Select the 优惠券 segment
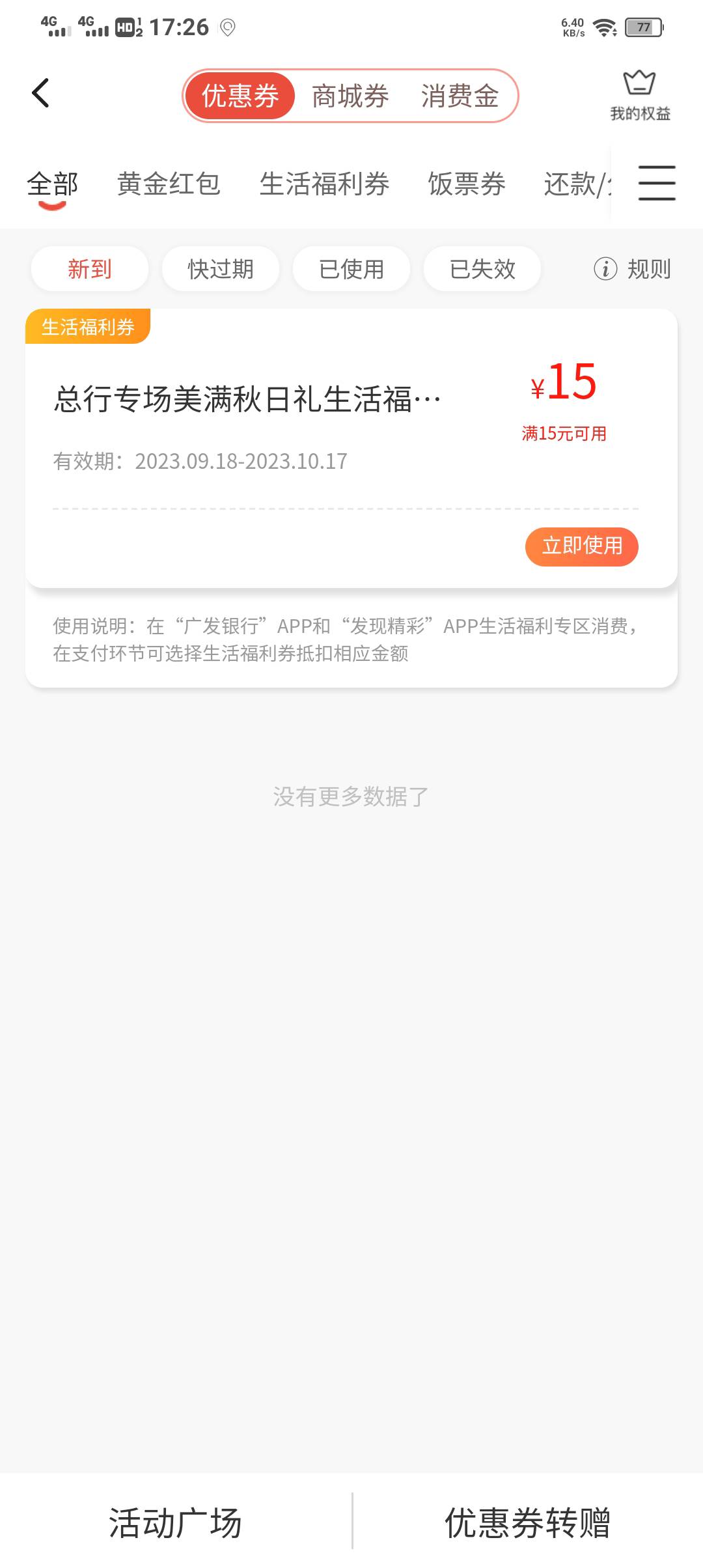 [240, 96]
